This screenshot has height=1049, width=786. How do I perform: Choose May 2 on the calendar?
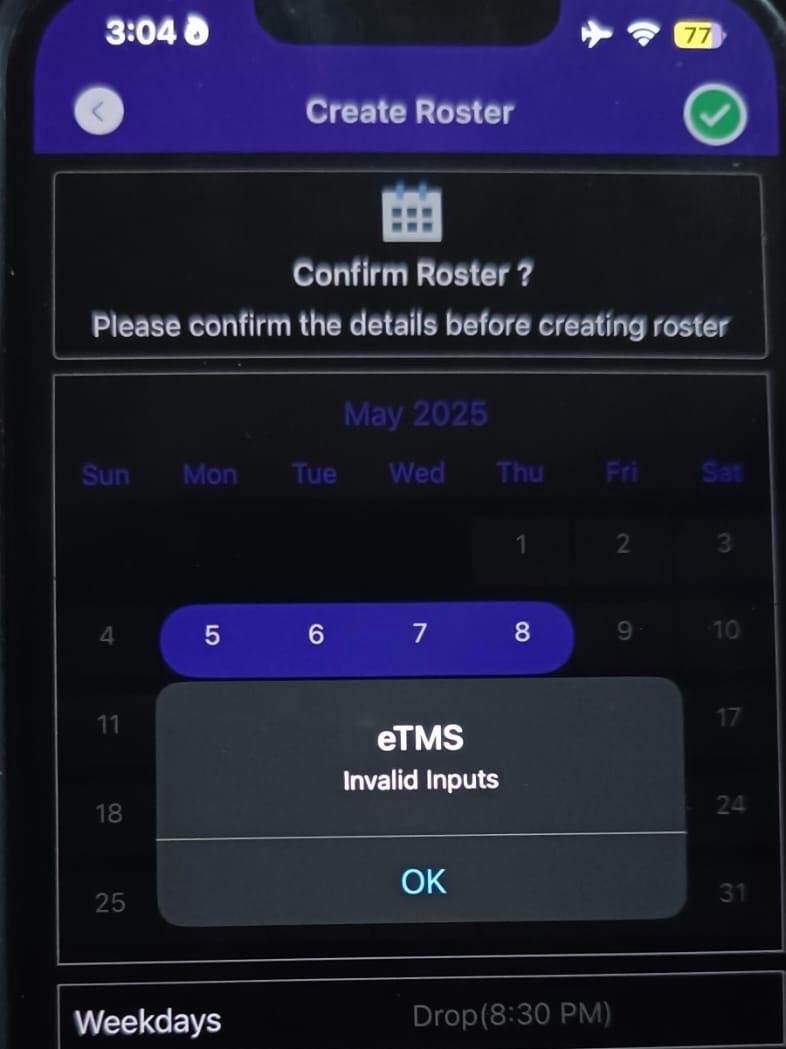click(622, 545)
